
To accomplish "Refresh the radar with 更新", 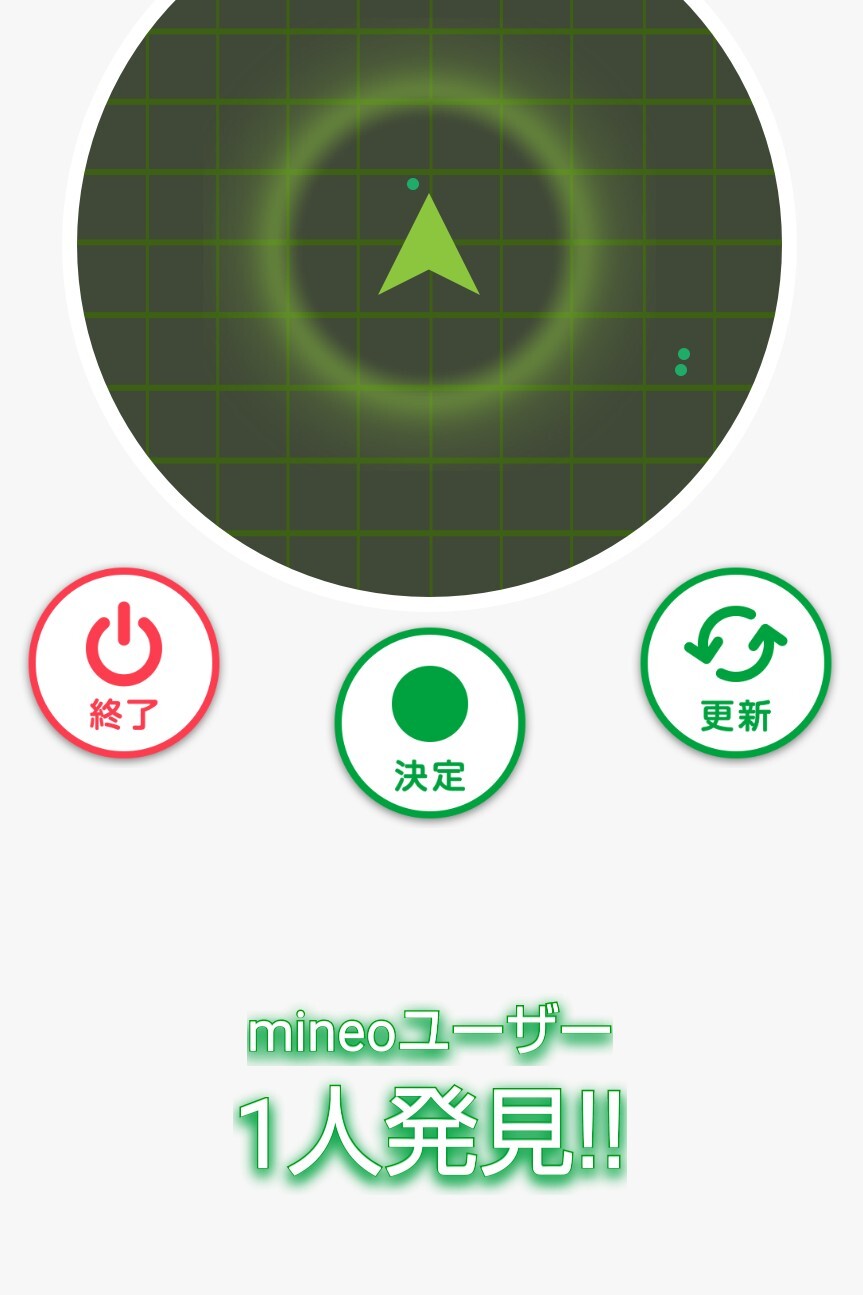I will point(736,663).
